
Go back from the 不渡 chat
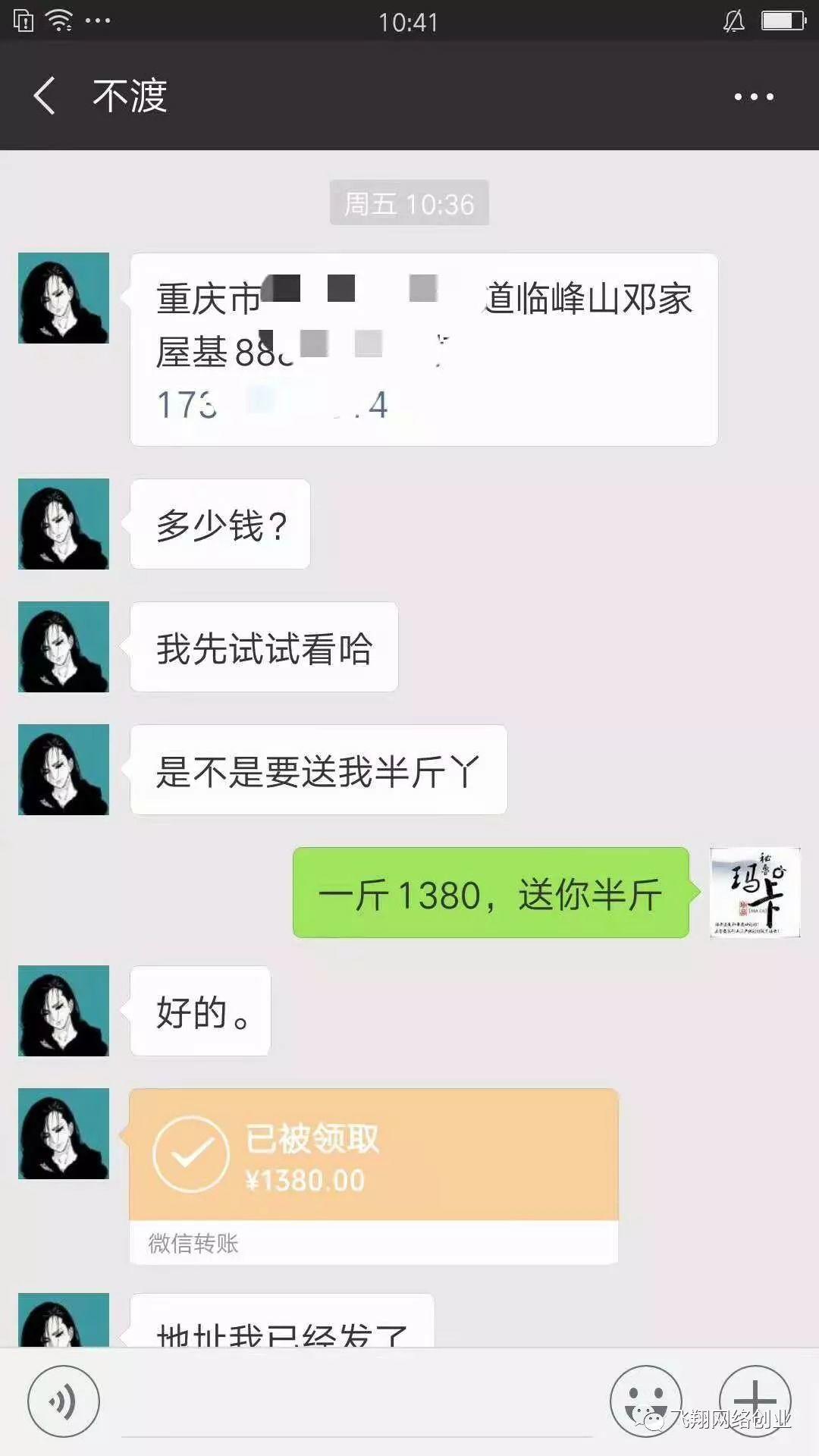(x=45, y=96)
